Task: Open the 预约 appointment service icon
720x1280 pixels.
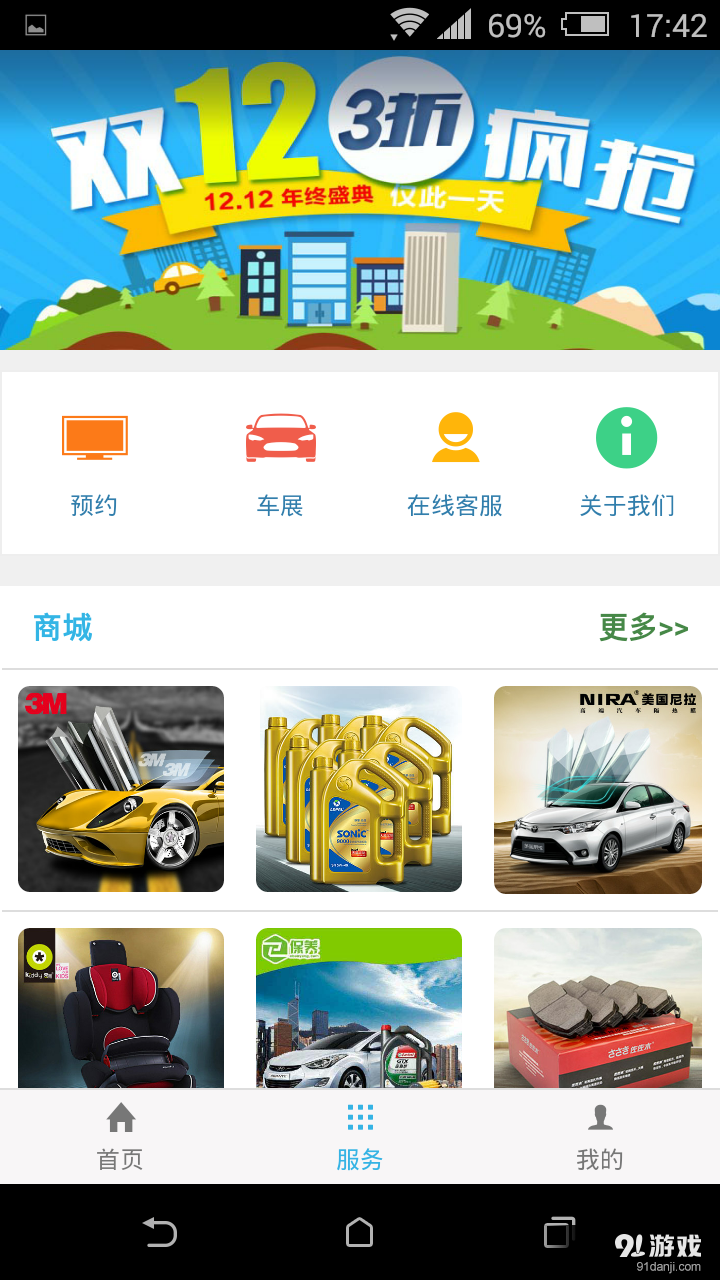Action: point(95,437)
